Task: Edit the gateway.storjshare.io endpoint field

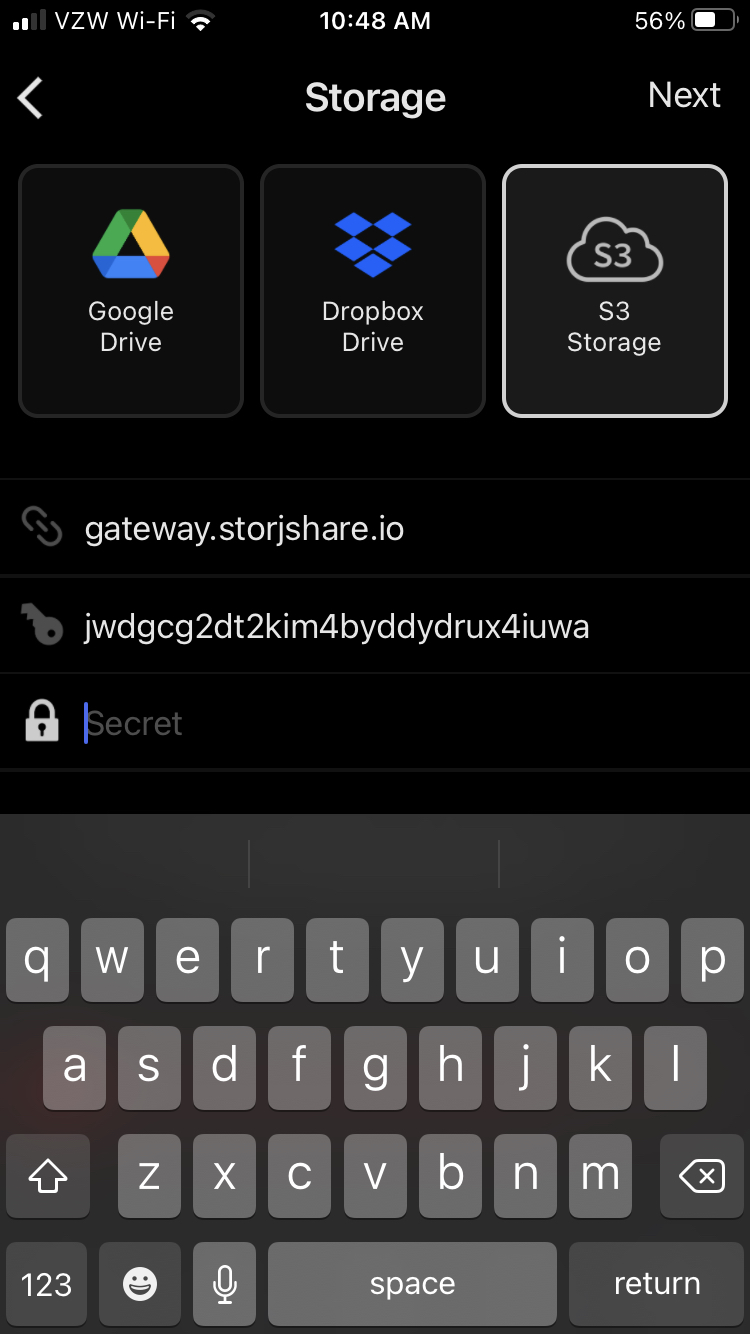Action: [375, 528]
